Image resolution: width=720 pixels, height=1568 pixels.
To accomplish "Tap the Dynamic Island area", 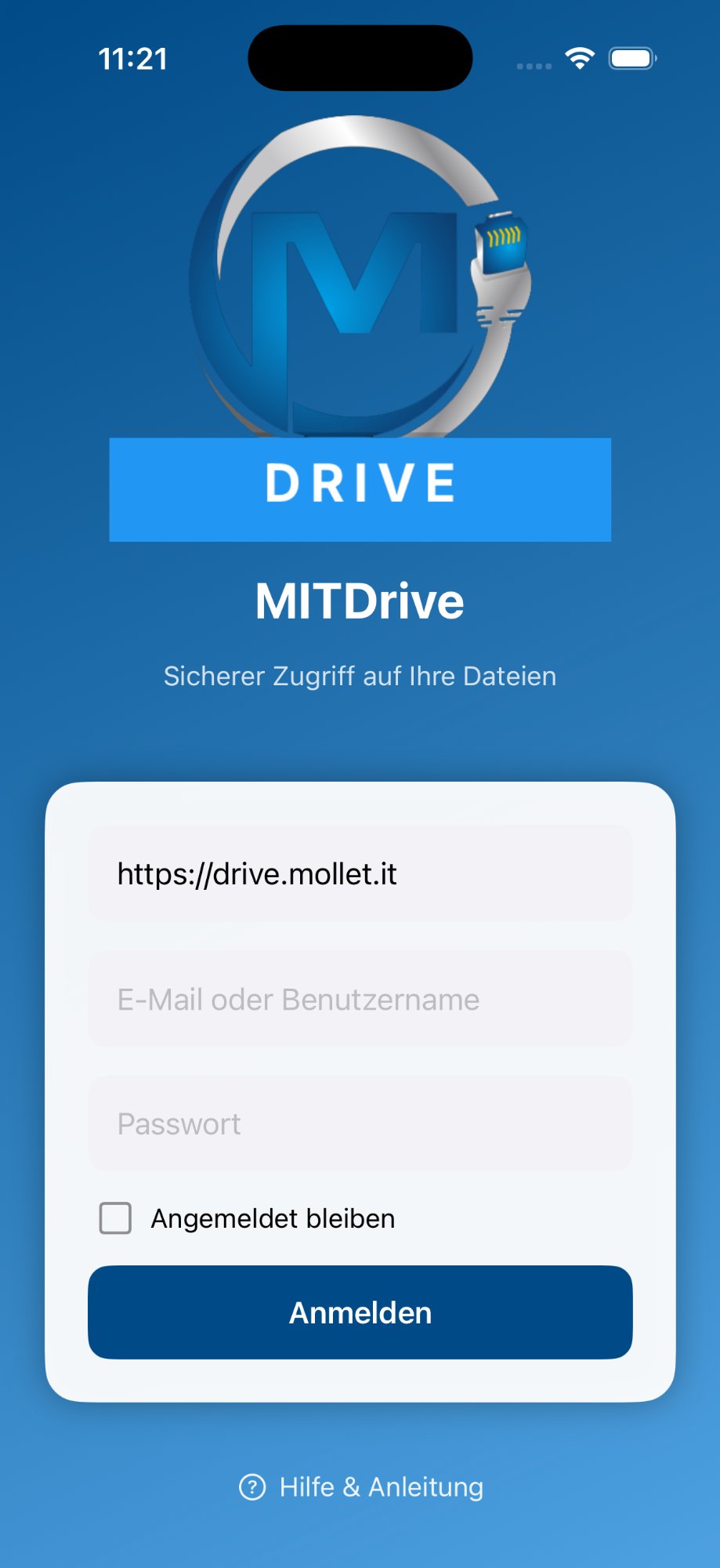I will [x=360, y=58].
